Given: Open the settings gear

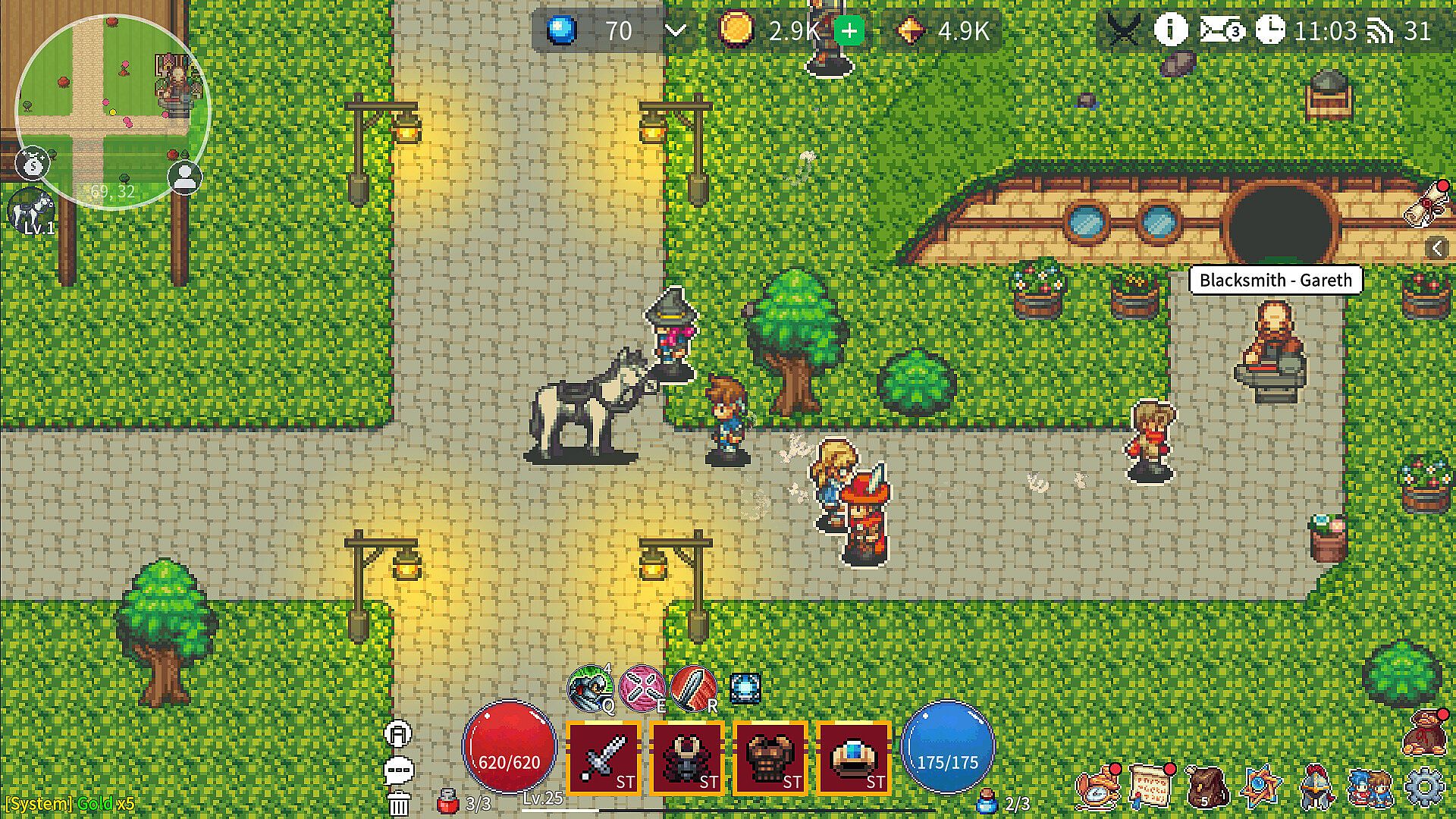Looking at the screenshot, I should click(x=1424, y=787).
